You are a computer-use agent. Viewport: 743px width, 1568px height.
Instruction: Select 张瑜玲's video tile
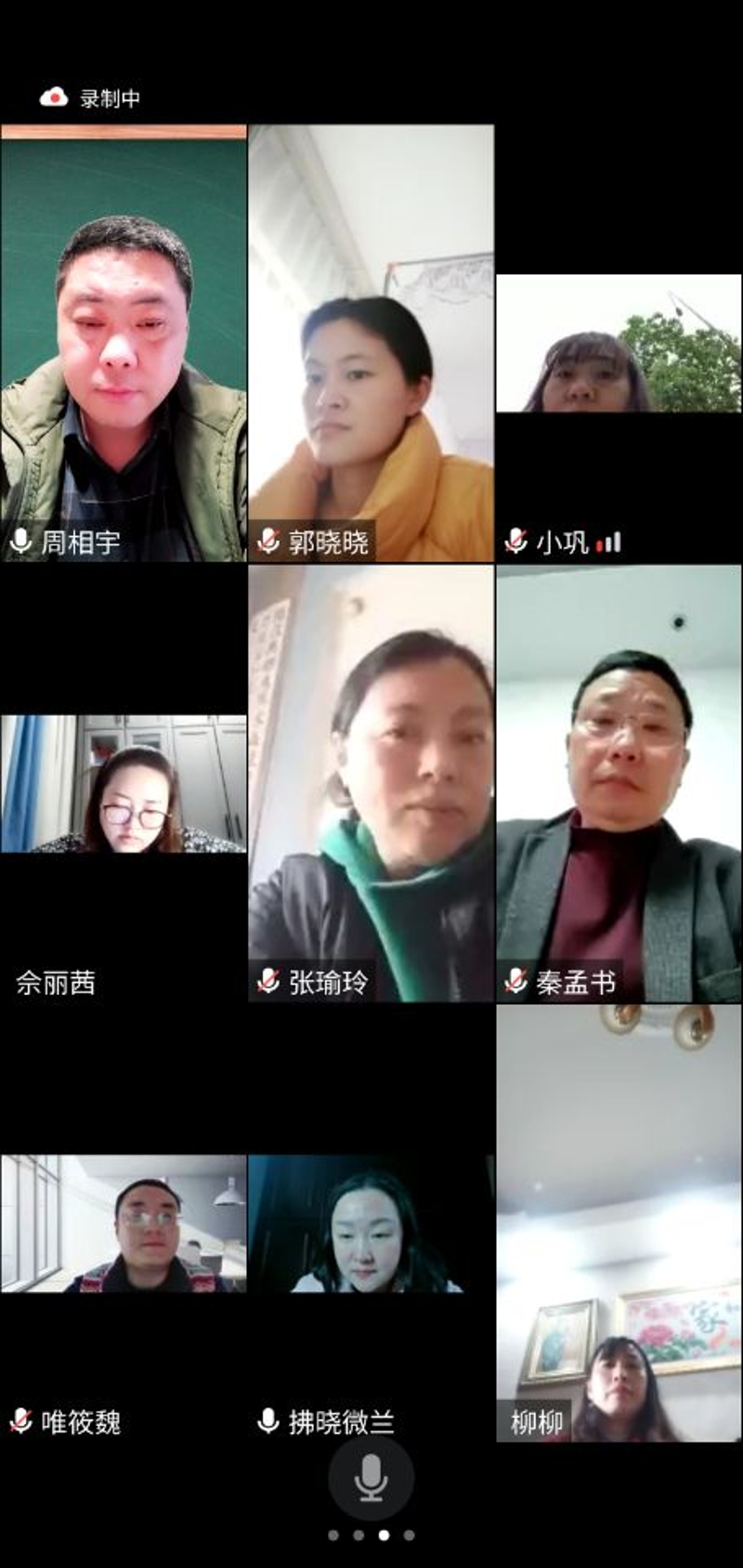point(371,784)
